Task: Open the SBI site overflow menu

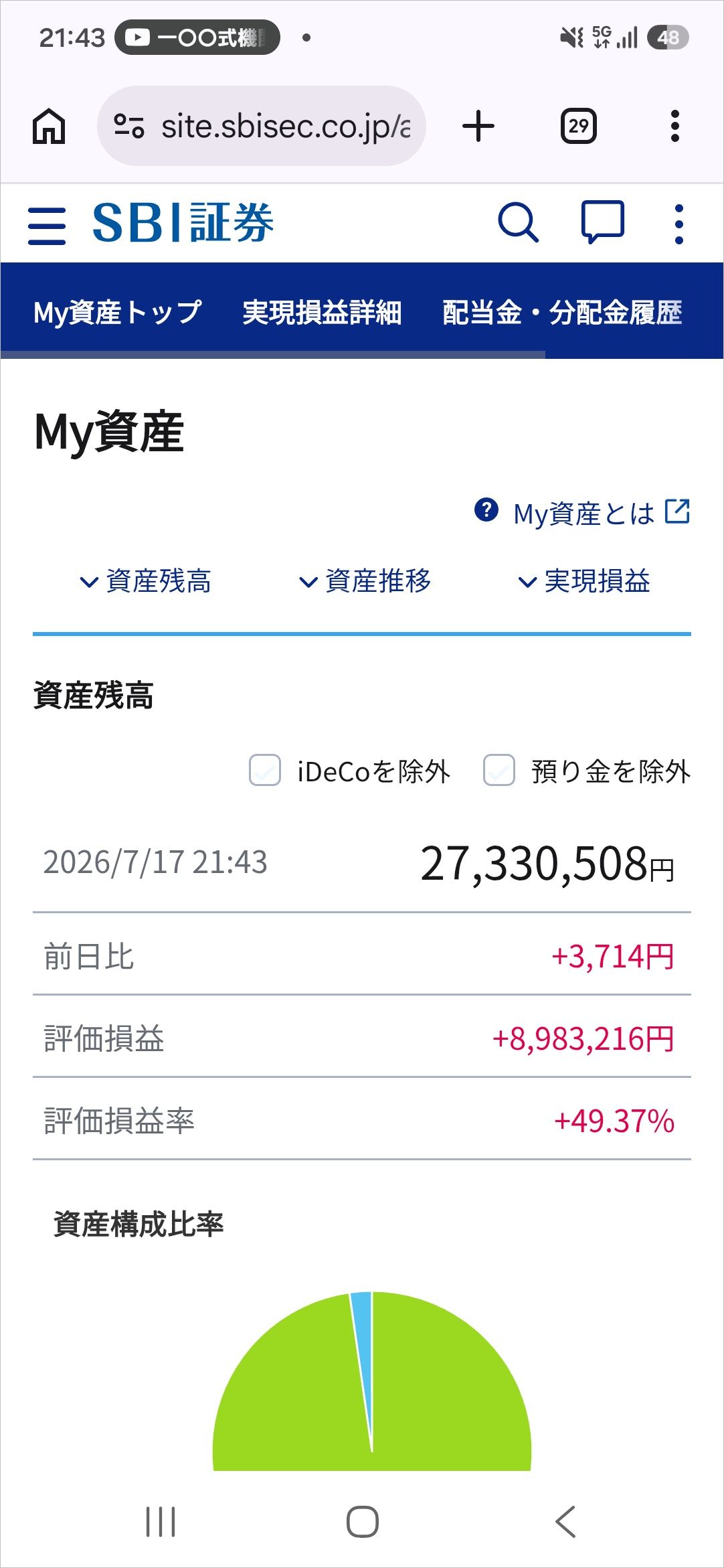Action: pyautogui.click(x=678, y=224)
